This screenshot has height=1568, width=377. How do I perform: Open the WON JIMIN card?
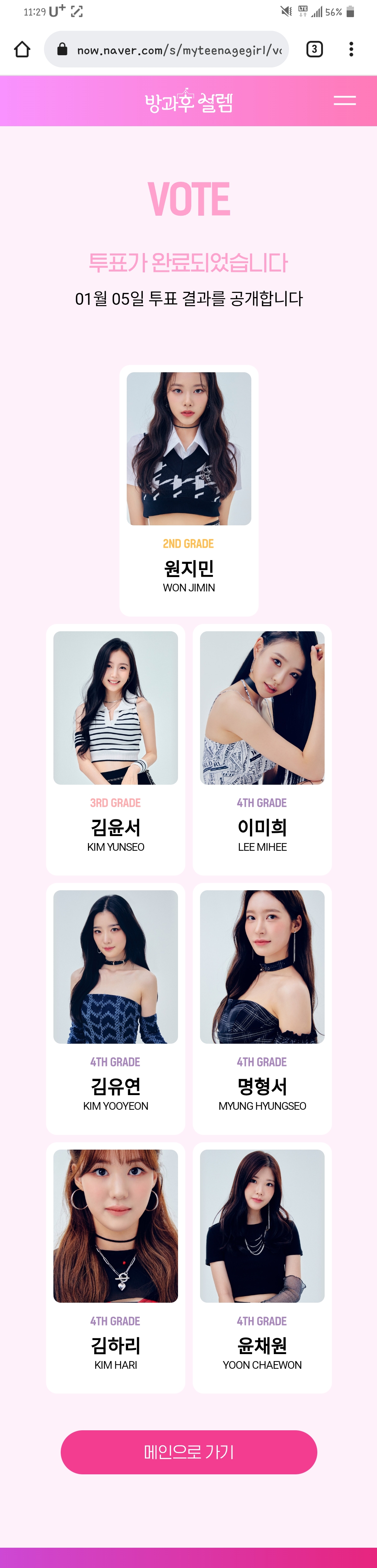(188, 490)
